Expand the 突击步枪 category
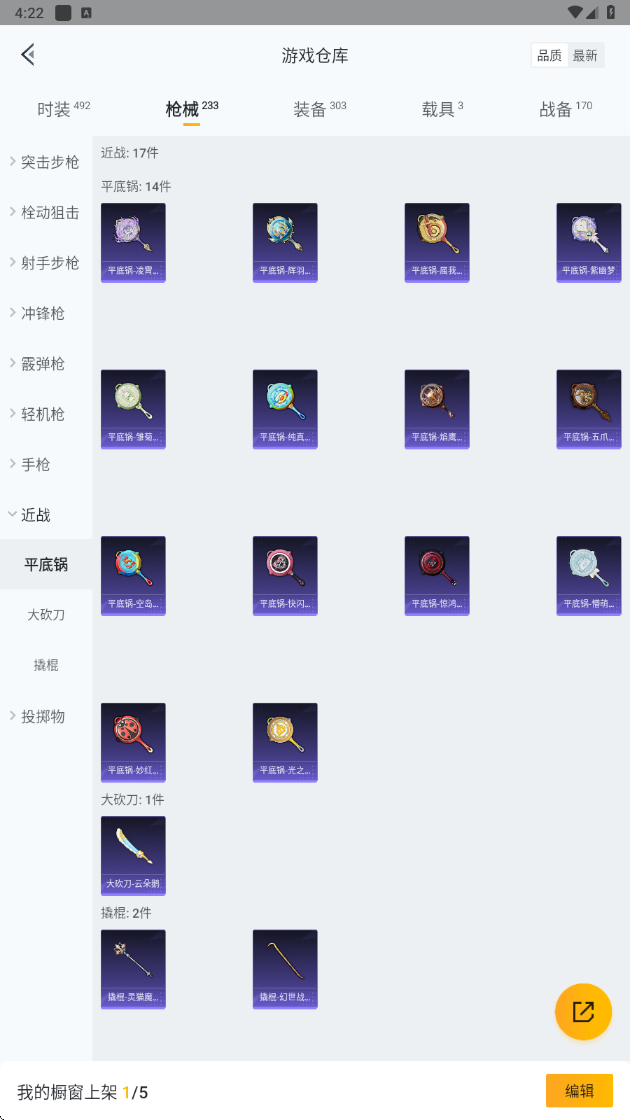The height and width of the screenshot is (1120, 630). coord(46,162)
